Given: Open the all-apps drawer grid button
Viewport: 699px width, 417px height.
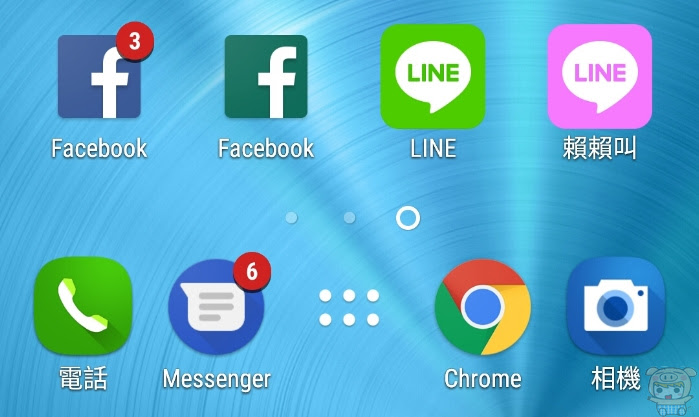Looking at the screenshot, I should [x=349, y=307].
